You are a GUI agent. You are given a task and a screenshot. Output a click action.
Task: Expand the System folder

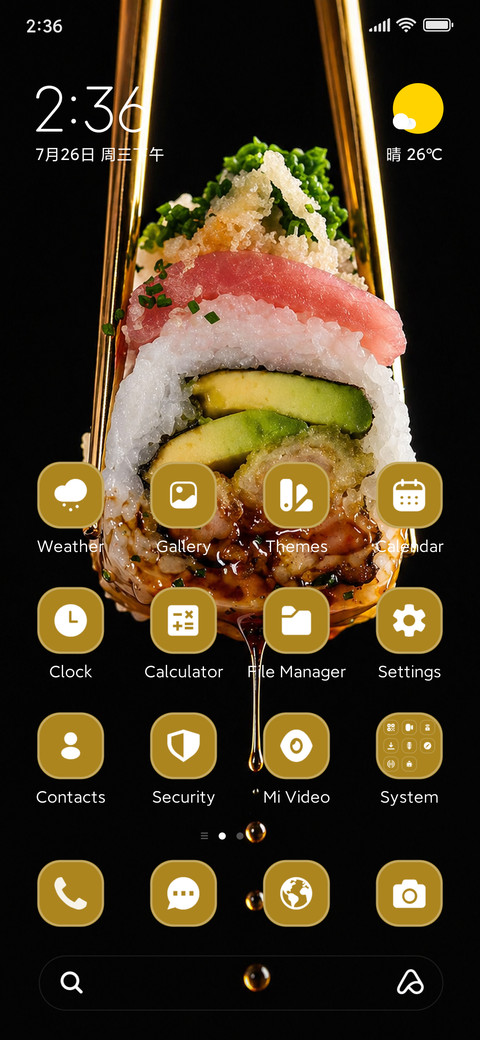click(409, 746)
